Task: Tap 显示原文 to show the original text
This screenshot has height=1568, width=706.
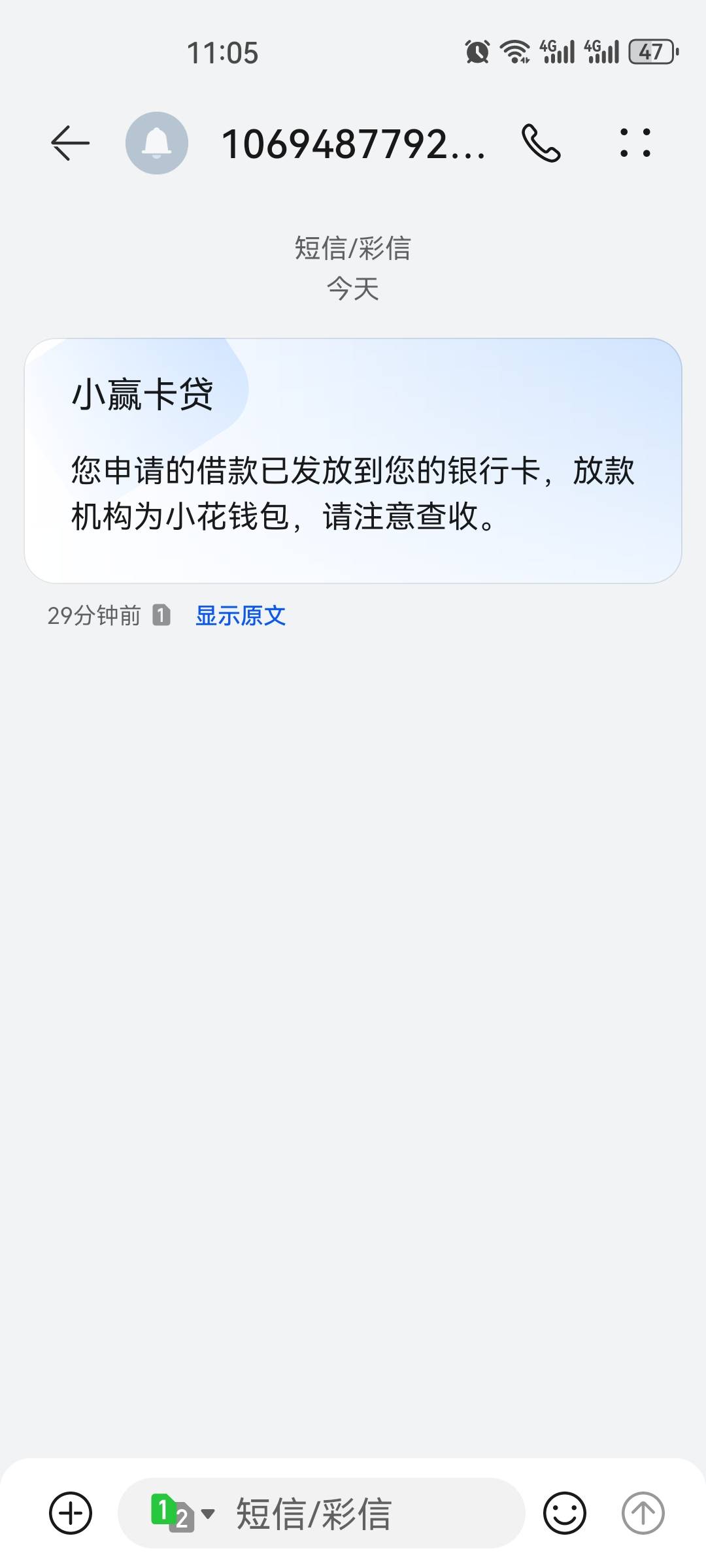Action: point(241,615)
